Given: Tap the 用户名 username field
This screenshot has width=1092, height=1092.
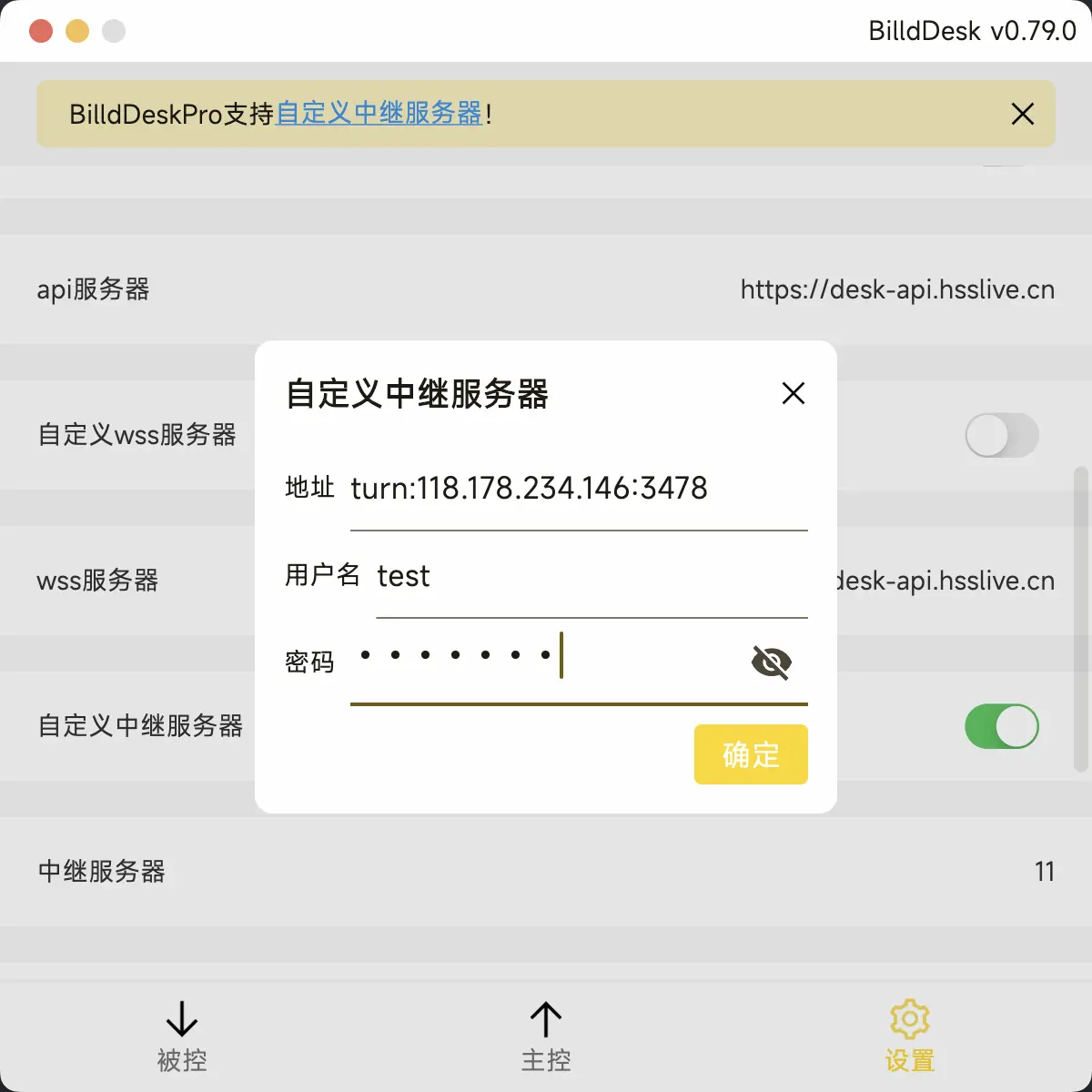Looking at the screenshot, I should (x=591, y=576).
